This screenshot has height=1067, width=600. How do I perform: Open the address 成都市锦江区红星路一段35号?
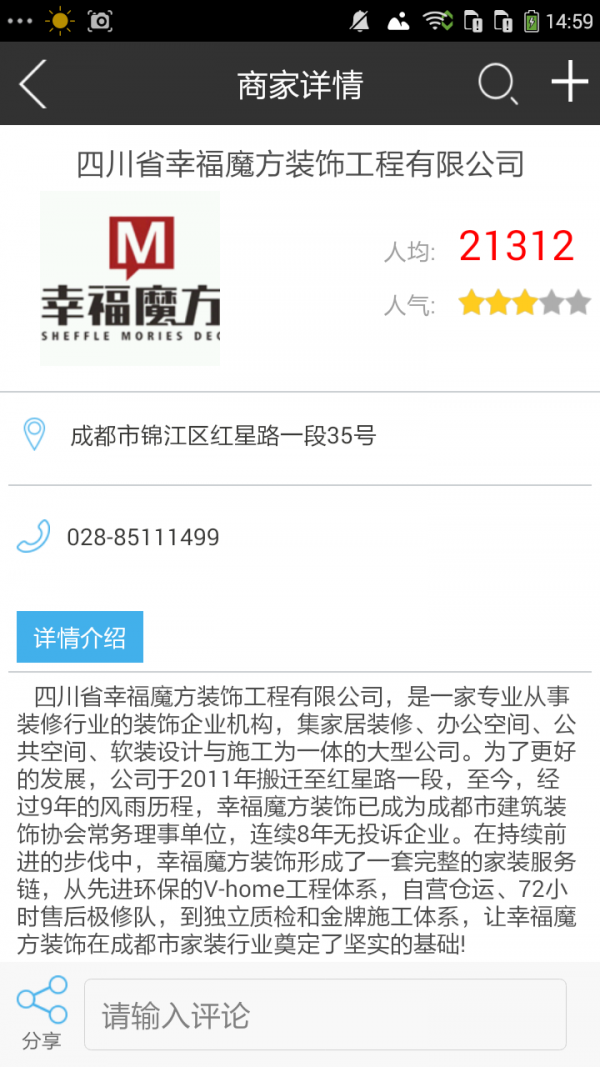click(222, 436)
